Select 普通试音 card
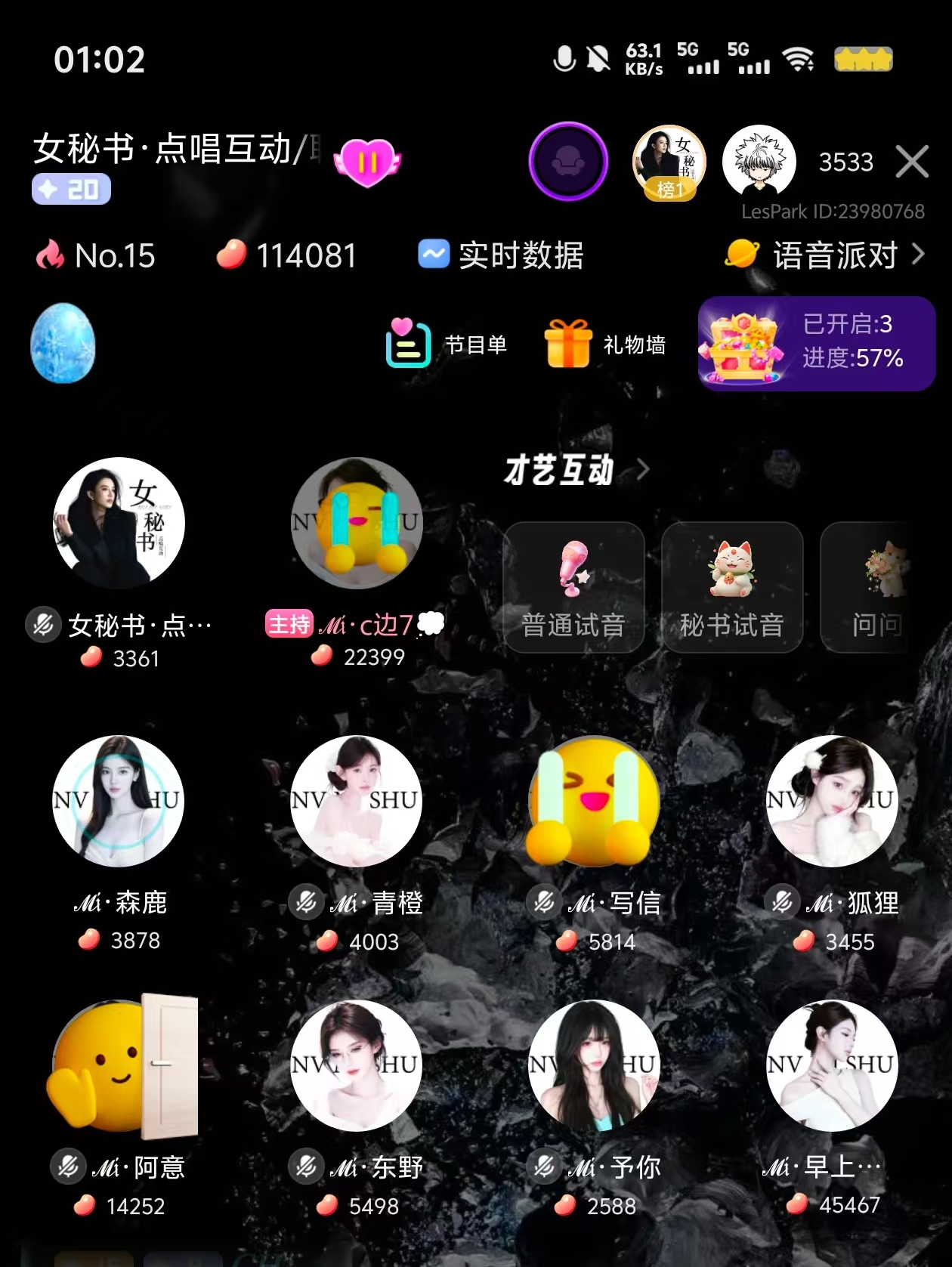The height and width of the screenshot is (1267, 952). point(573,587)
